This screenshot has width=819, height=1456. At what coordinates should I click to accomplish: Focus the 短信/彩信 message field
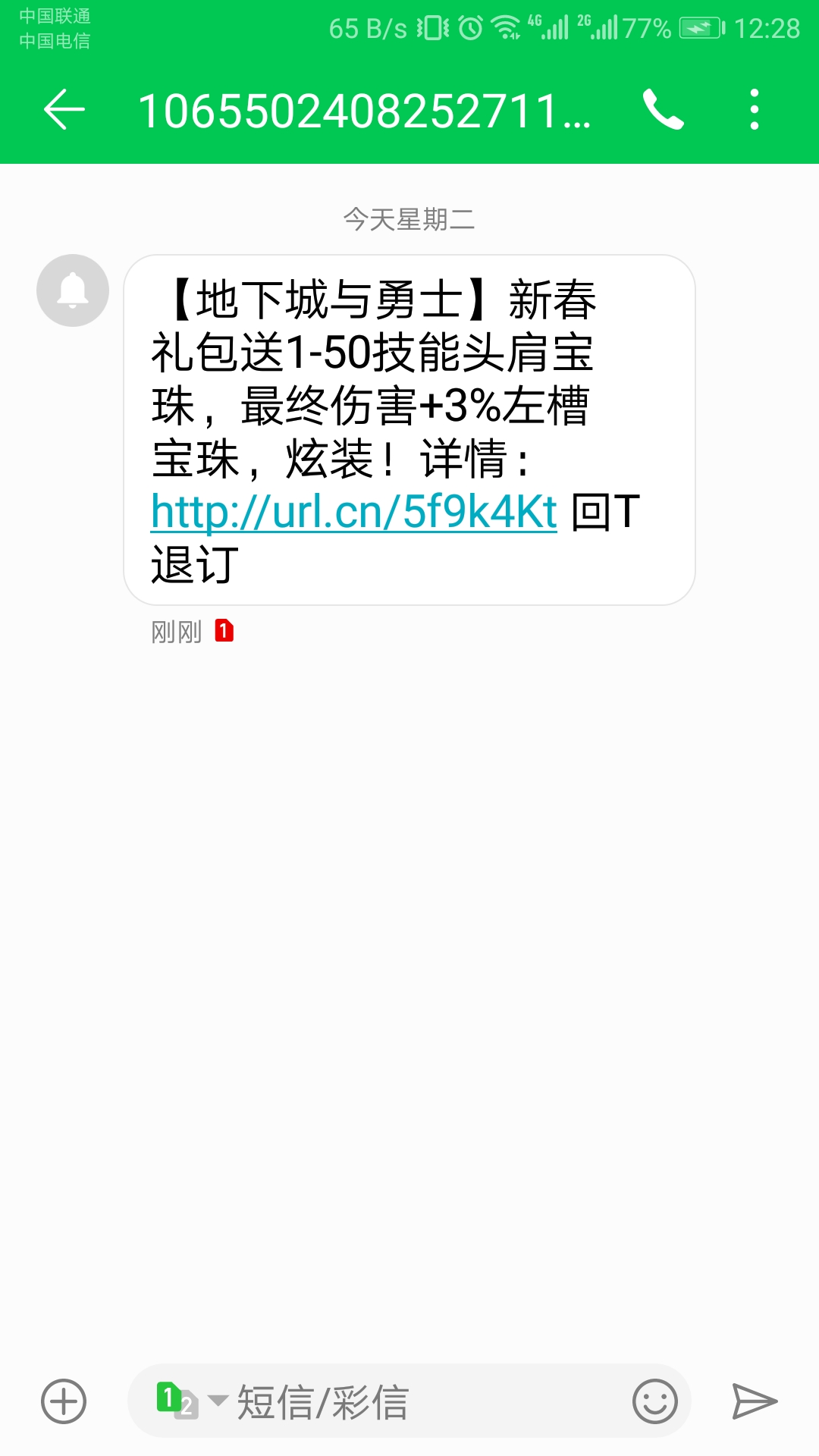coord(425,1401)
